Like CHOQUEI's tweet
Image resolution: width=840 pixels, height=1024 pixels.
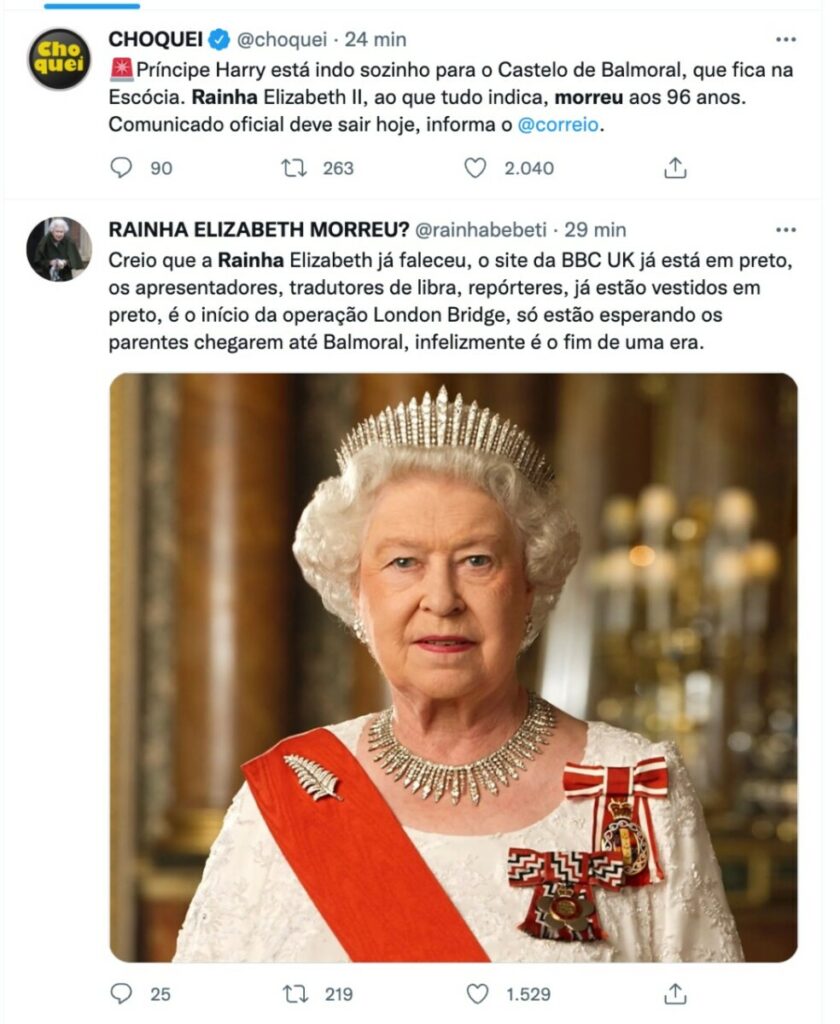click(x=476, y=168)
